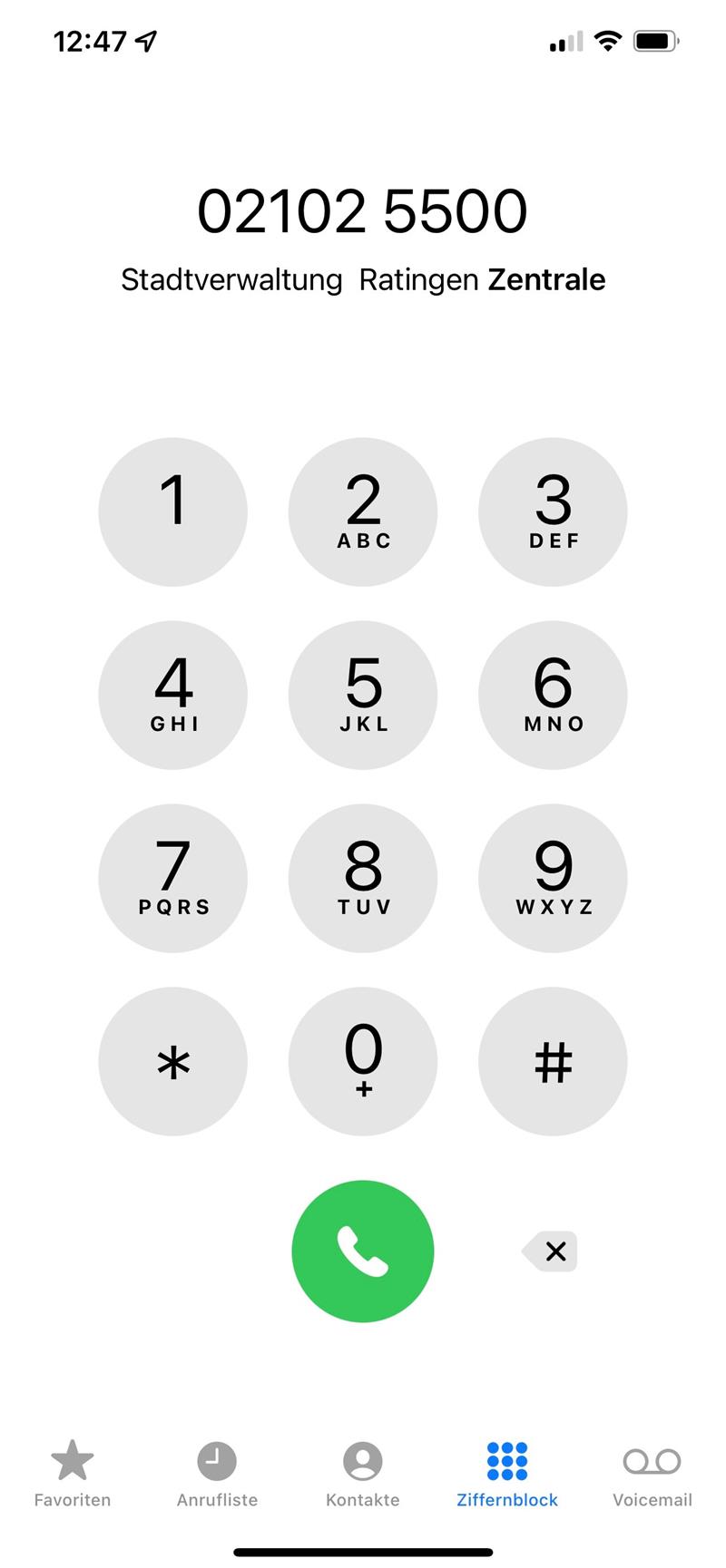
Task: Go to the Kontakte tab
Action: (362, 1474)
